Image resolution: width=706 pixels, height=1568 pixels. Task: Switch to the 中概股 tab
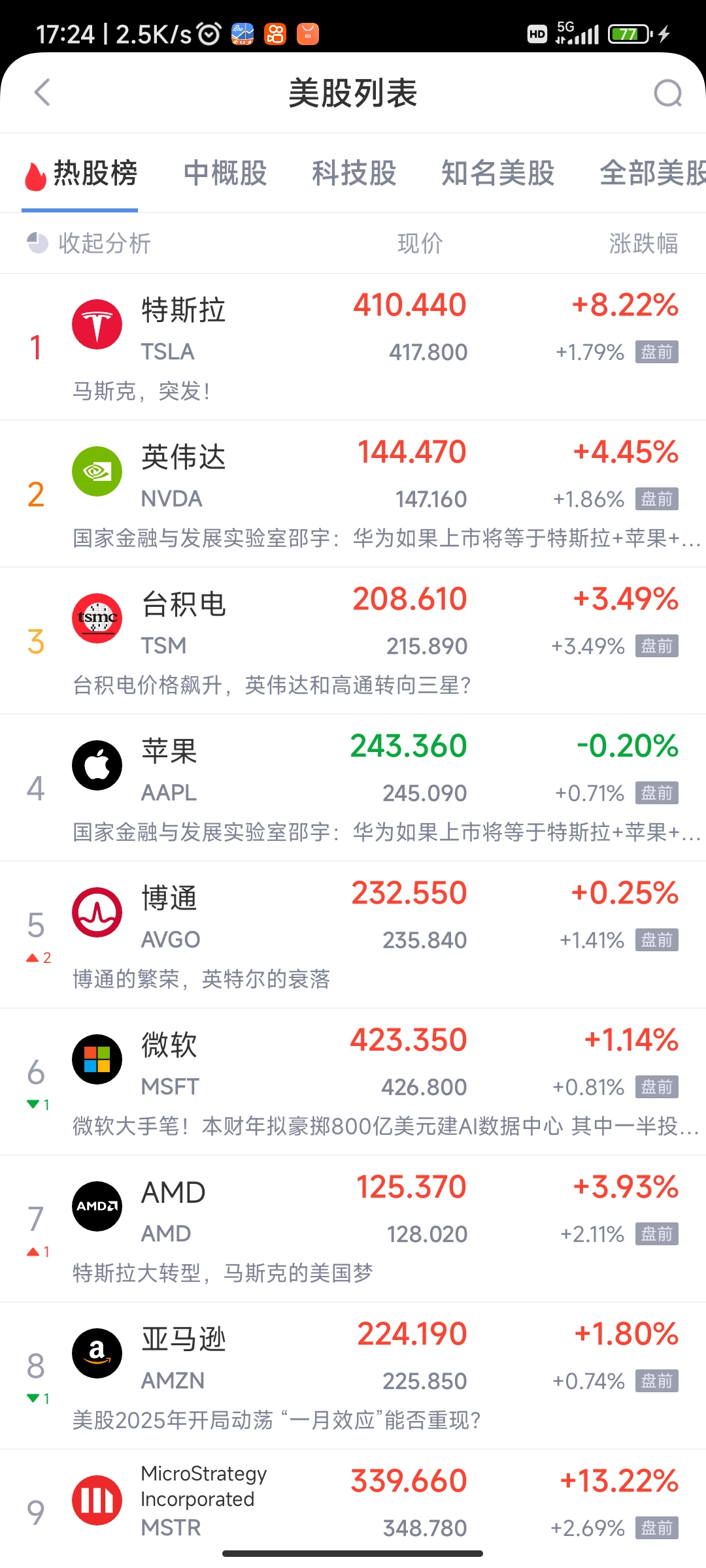(x=225, y=173)
